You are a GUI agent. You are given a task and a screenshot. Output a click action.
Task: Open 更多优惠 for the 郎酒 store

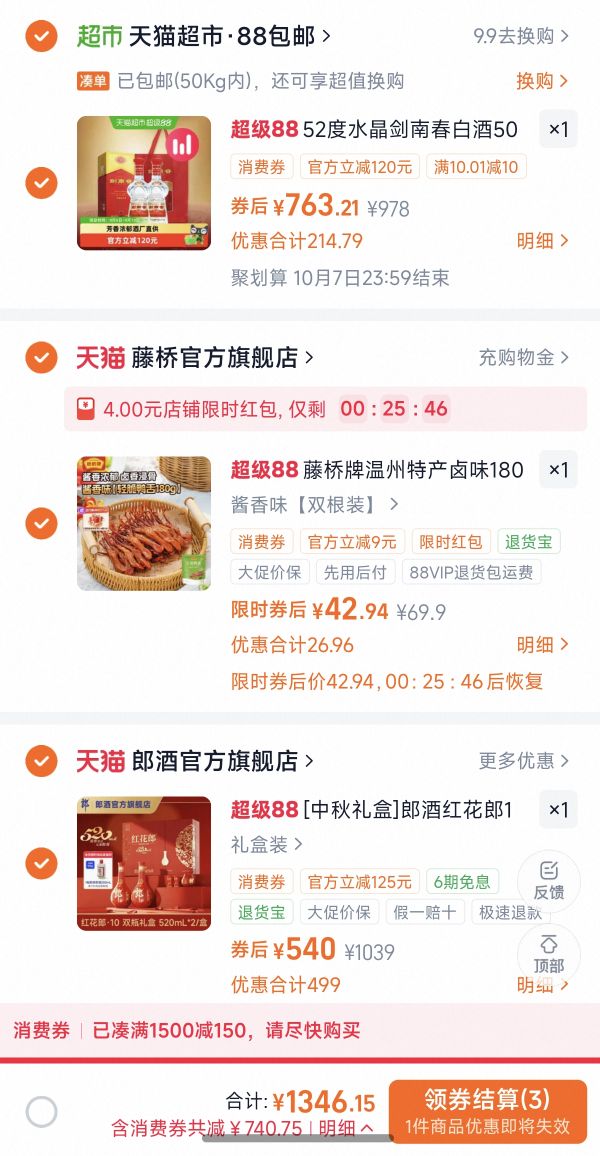(524, 761)
